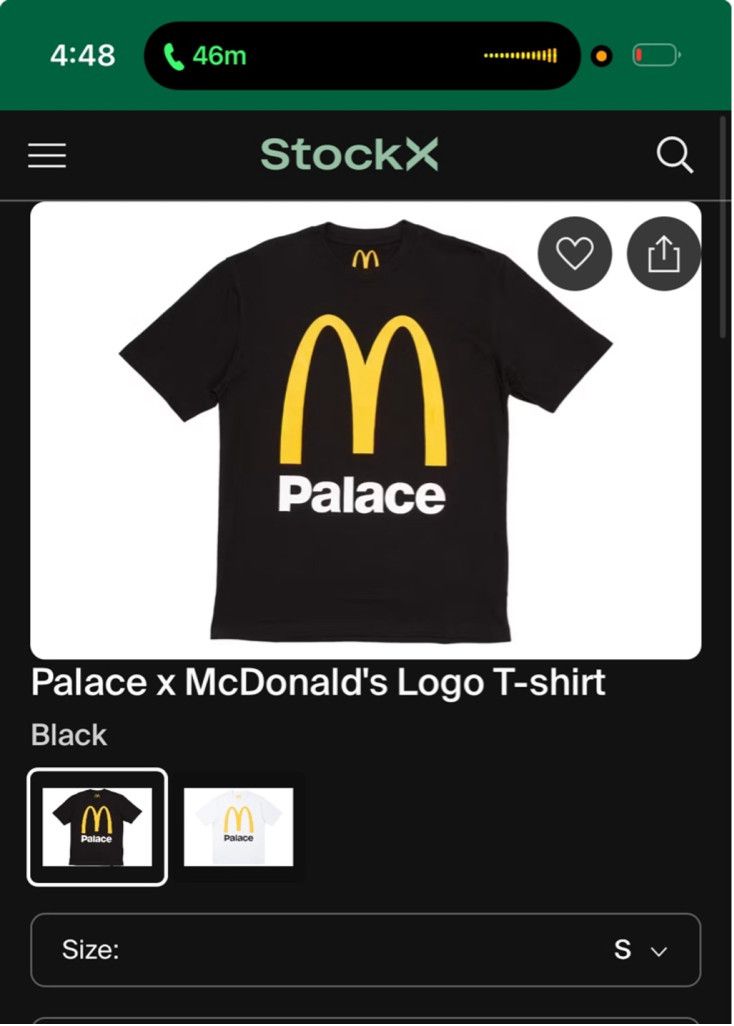
Task: Expand the Size dropdown
Action: 366,950
